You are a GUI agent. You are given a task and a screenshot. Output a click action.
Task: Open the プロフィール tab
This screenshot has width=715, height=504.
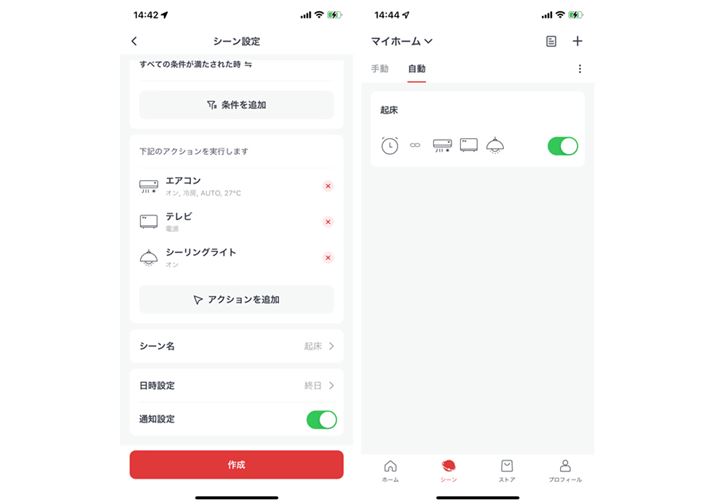(565, 470)
